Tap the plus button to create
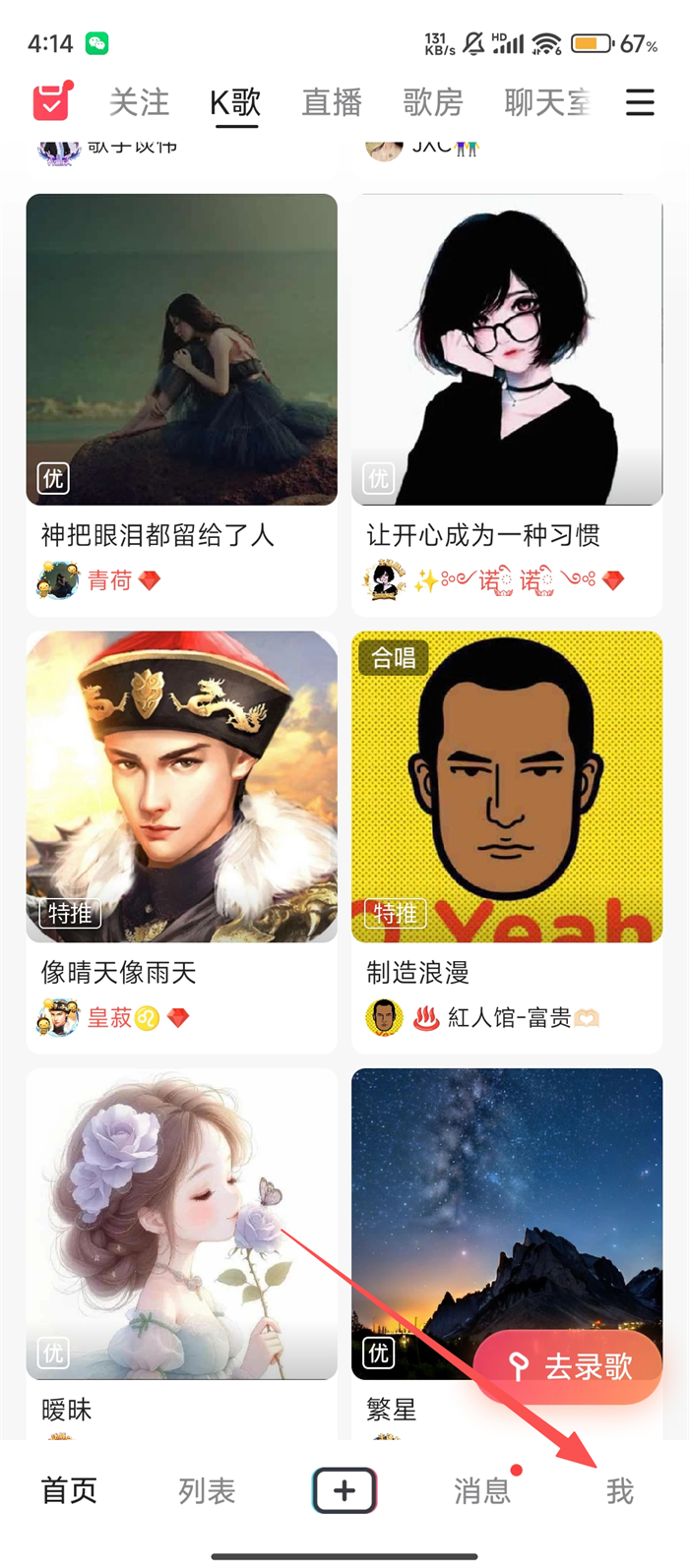The height and width of the screenshot is (1568, 689). click(x=344, y=1490)
